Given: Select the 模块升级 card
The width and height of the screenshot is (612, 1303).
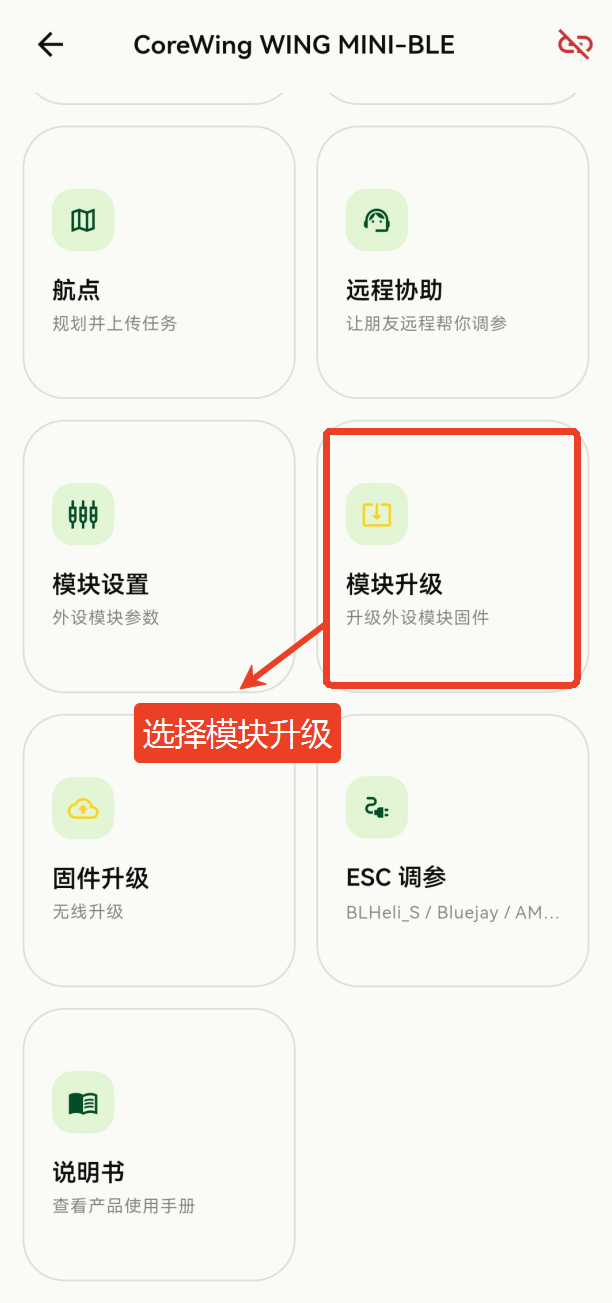Looking at the screenshot, I should click(453, 557).
